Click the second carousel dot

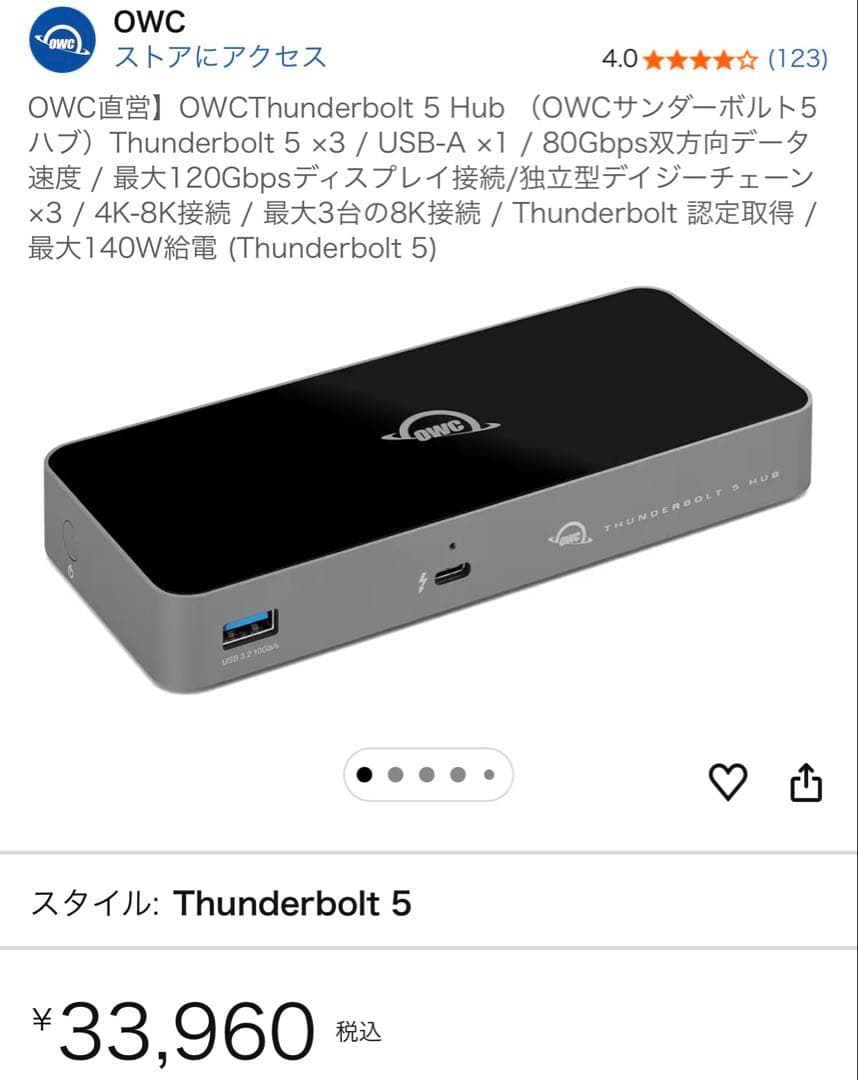click(x=396, y=773)
